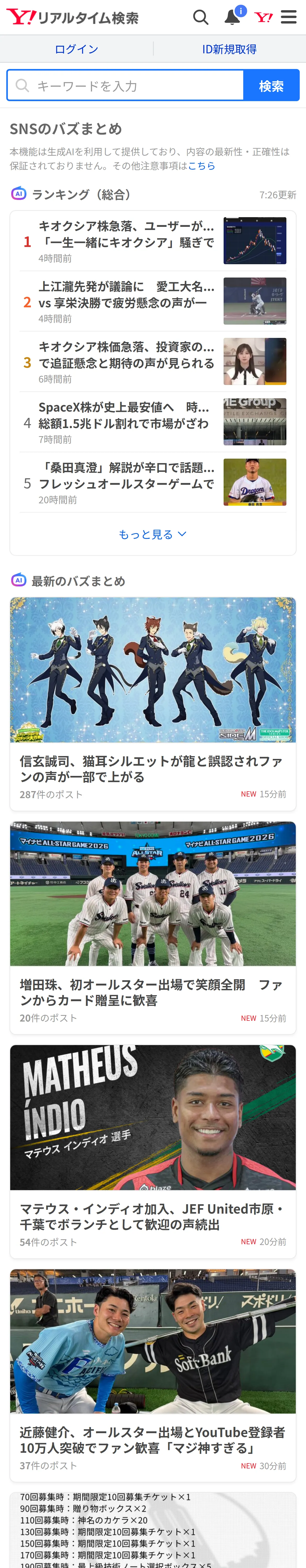The width and height of the screenshot is (306, 1568).
Task: Go to Yahoo! top via red Y! icon
Action: click(x=264, y=17)
